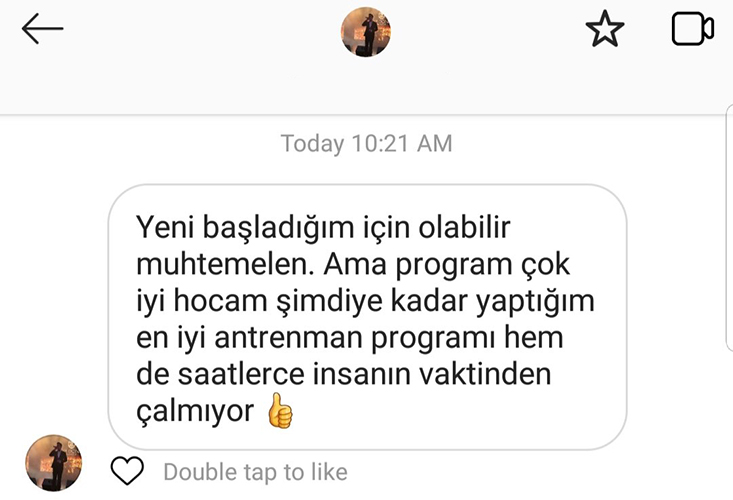Star this conversation
The width and height of the screenshot is (733, 500).
(x=604, y=30)
